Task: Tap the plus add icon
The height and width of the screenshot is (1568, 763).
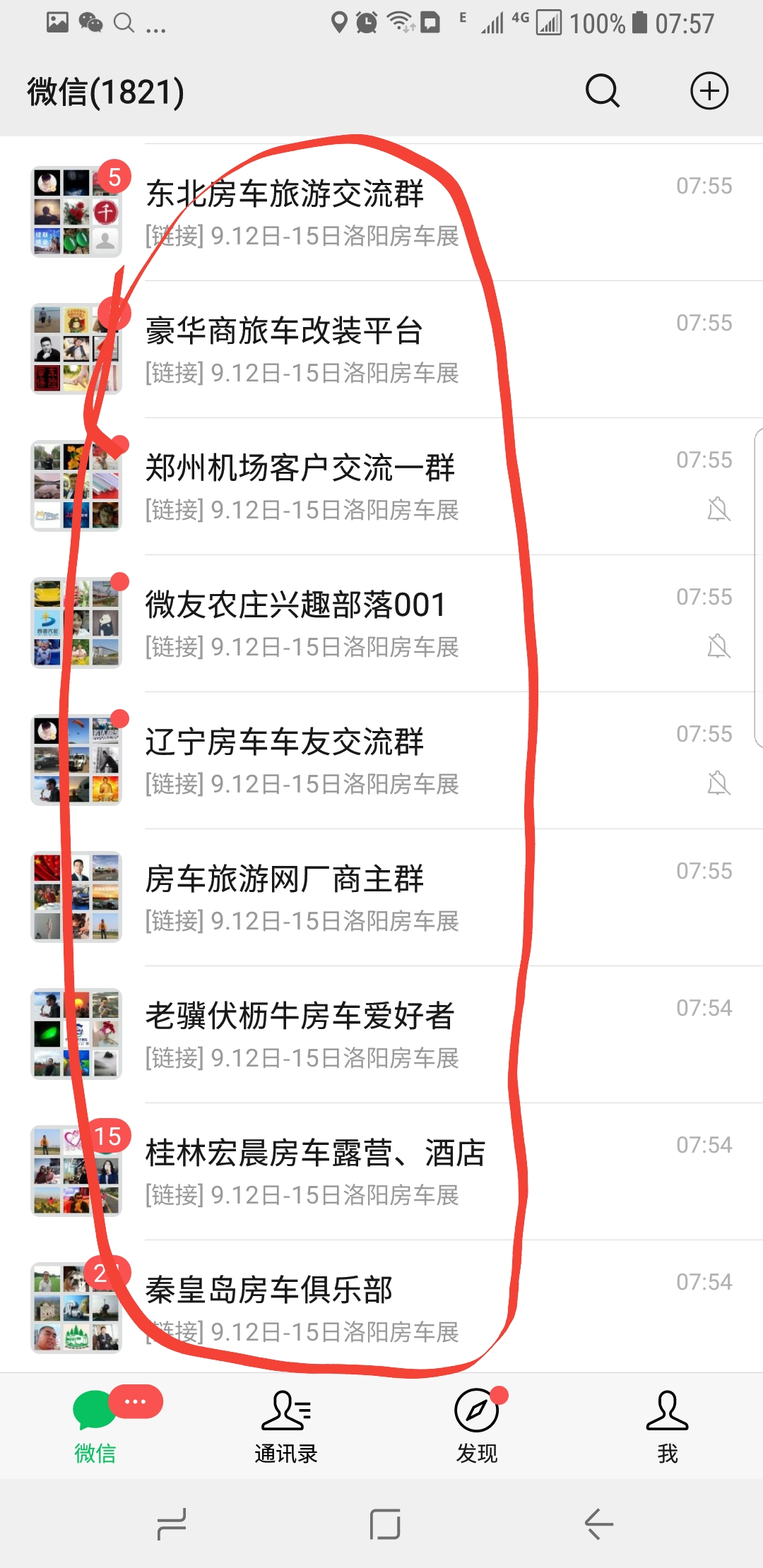Action: pyautogui.click(x=709, y=91)
